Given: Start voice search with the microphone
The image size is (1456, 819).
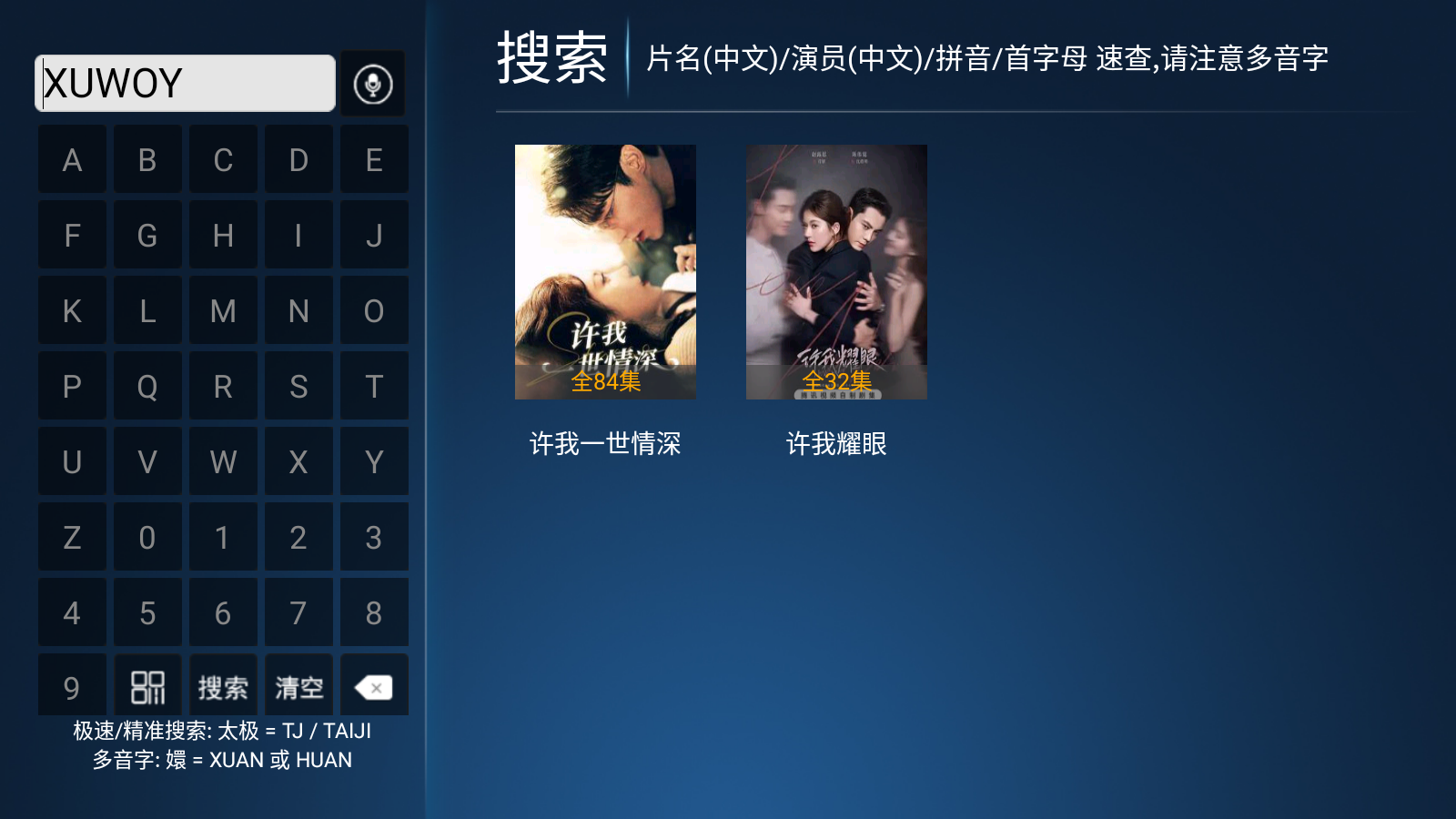Looking at the screenshot, I should [373, 84].
